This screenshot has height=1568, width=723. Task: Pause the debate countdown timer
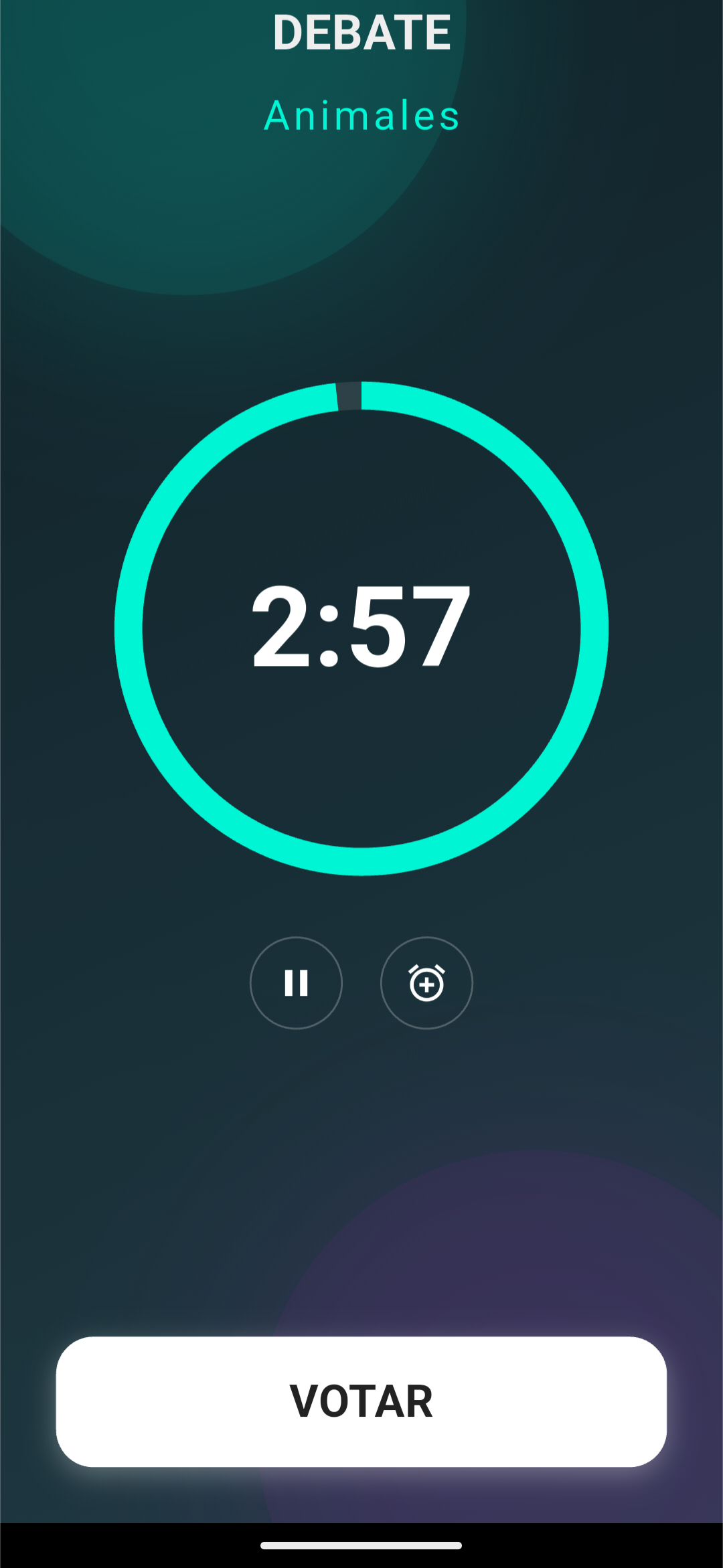[x=296, y=983]
